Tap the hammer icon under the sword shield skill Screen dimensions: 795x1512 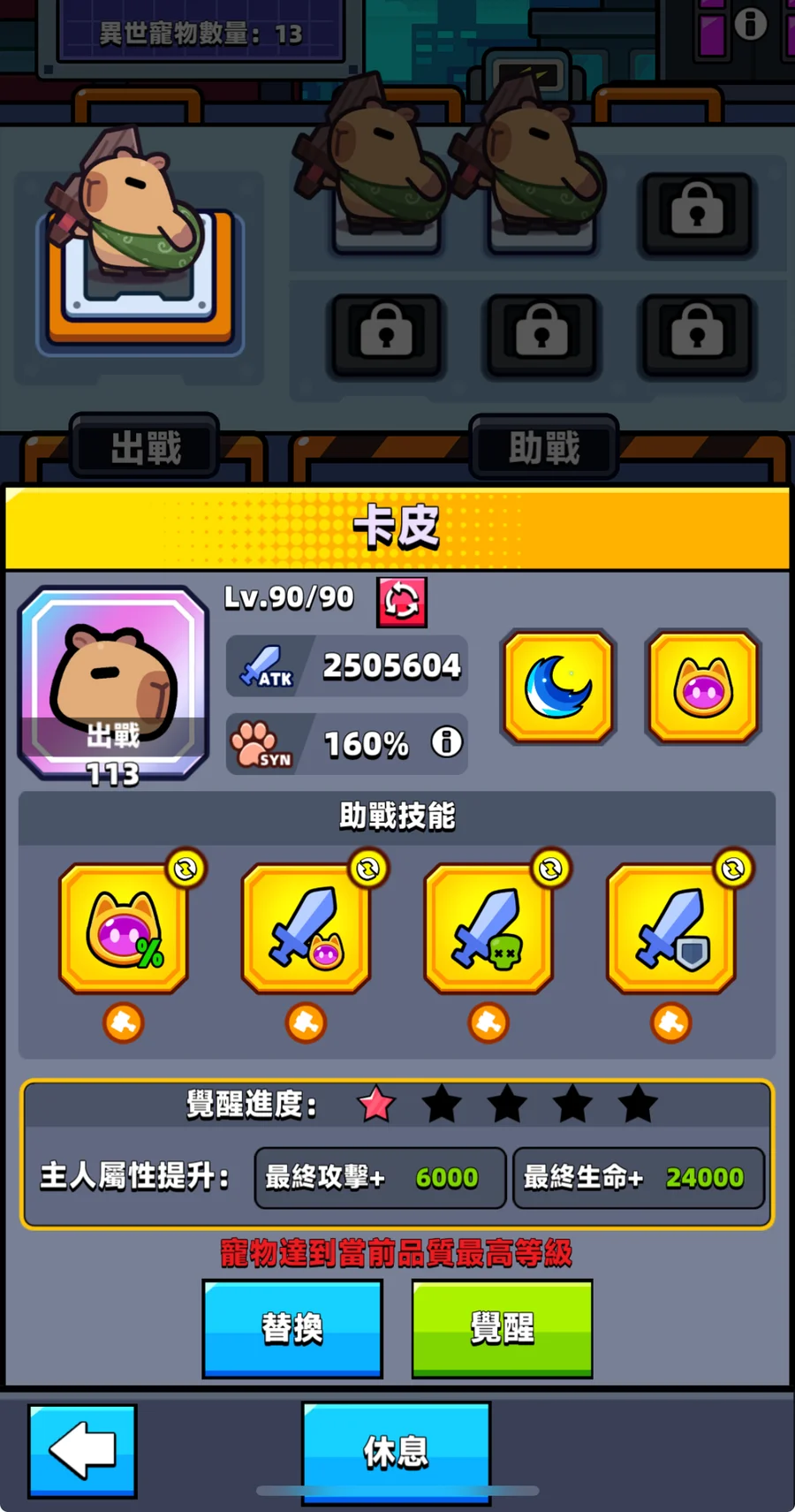click(671, 1023)
